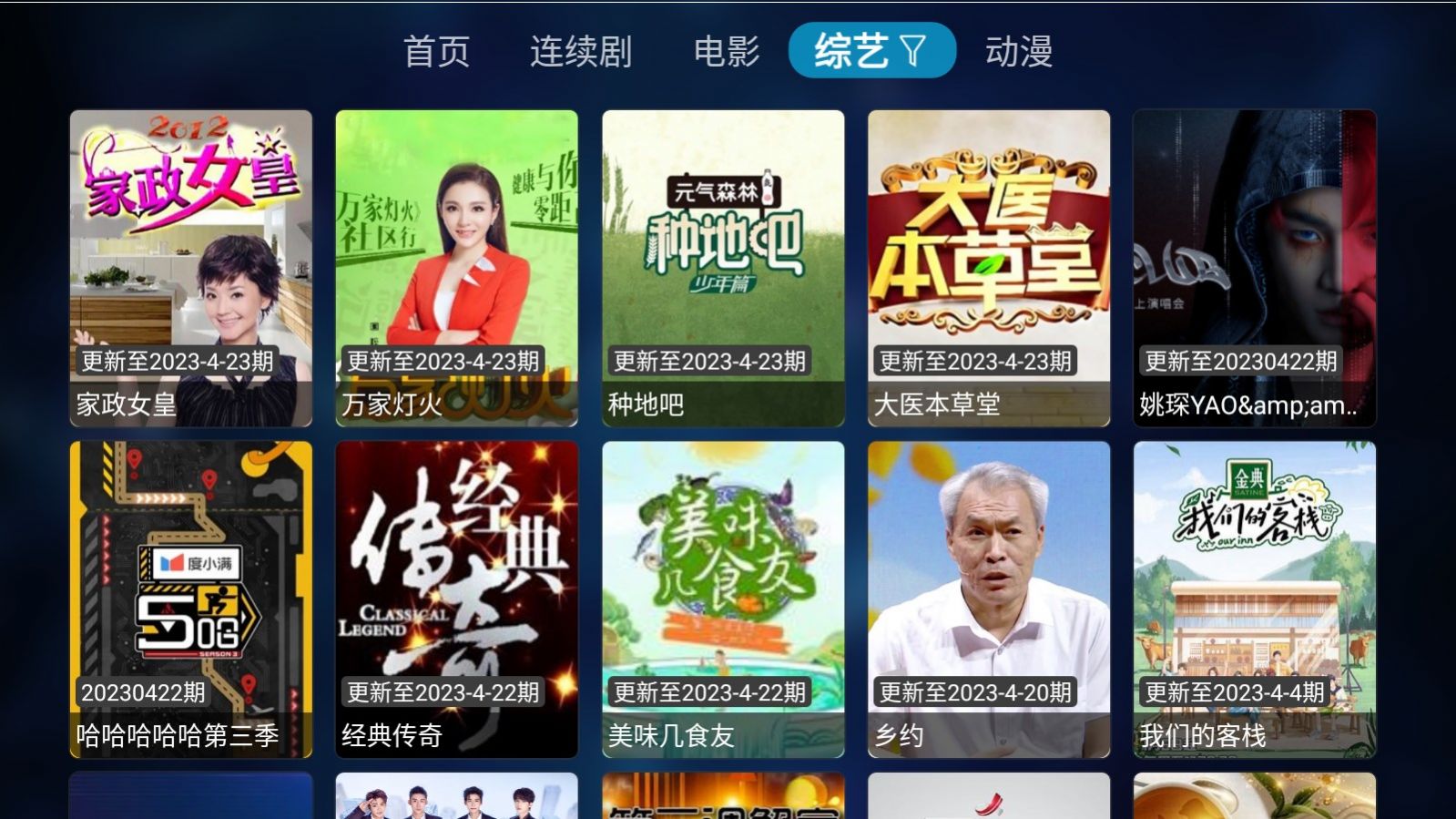
Task: Tap the 姚琛YAO concert card
Action: (x=1255, y=268)
